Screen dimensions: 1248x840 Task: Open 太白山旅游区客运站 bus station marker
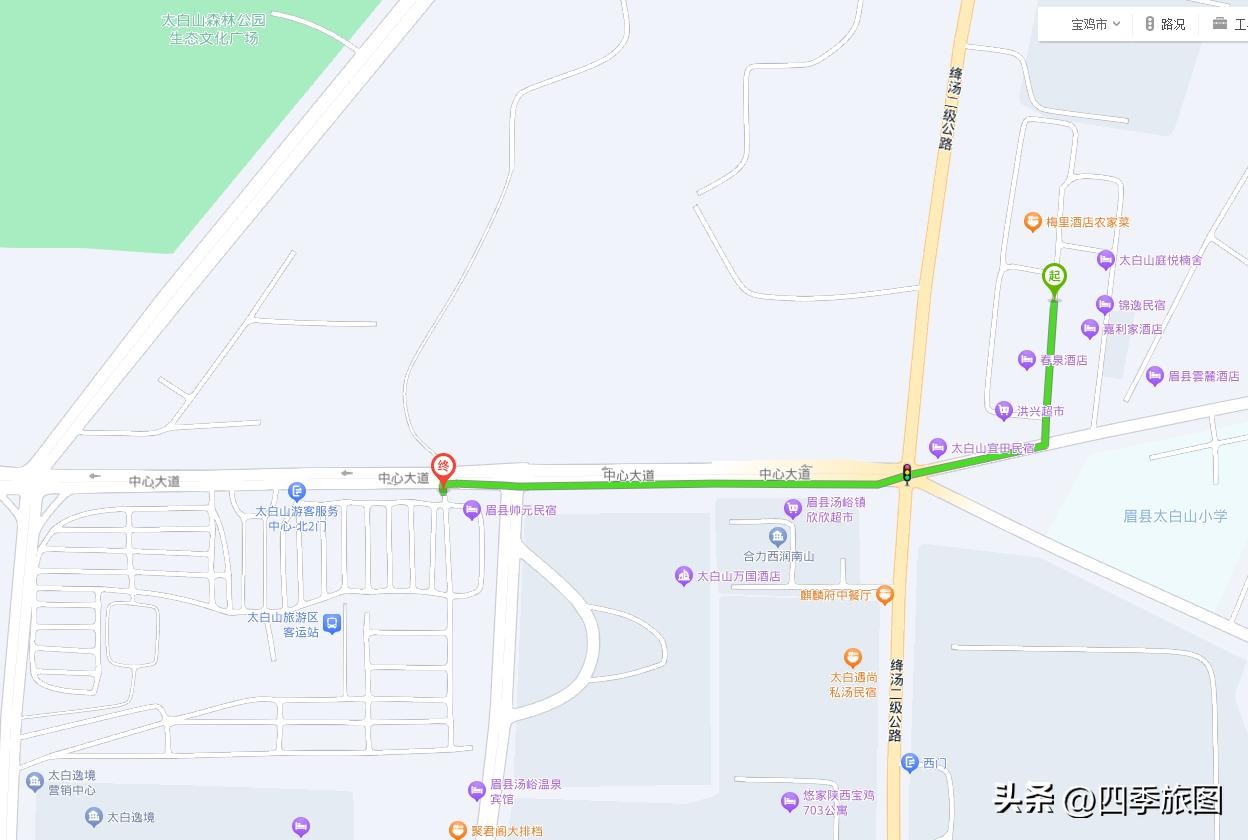pos(332,624)
